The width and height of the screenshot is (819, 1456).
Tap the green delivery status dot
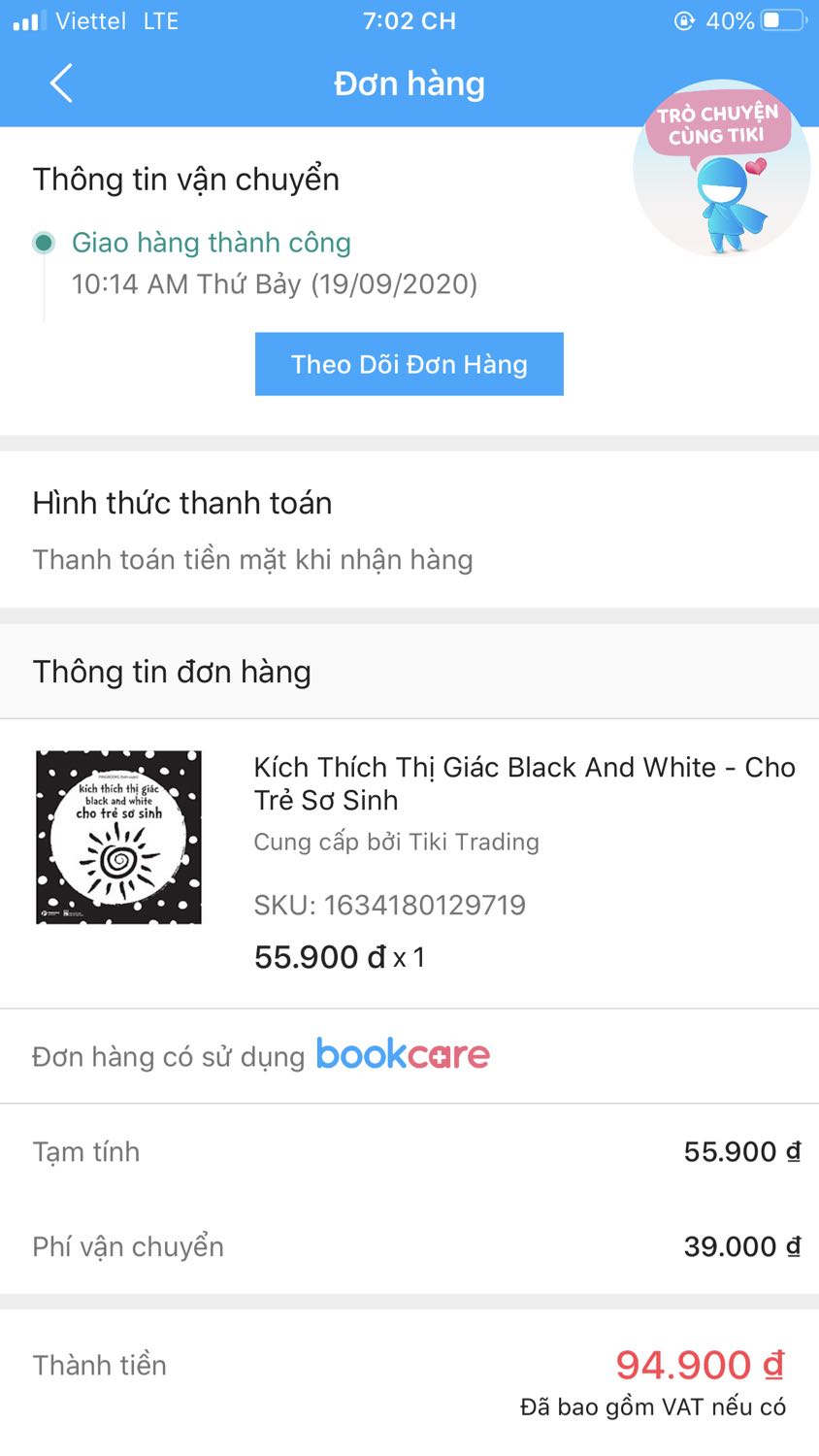coord(44,243)
